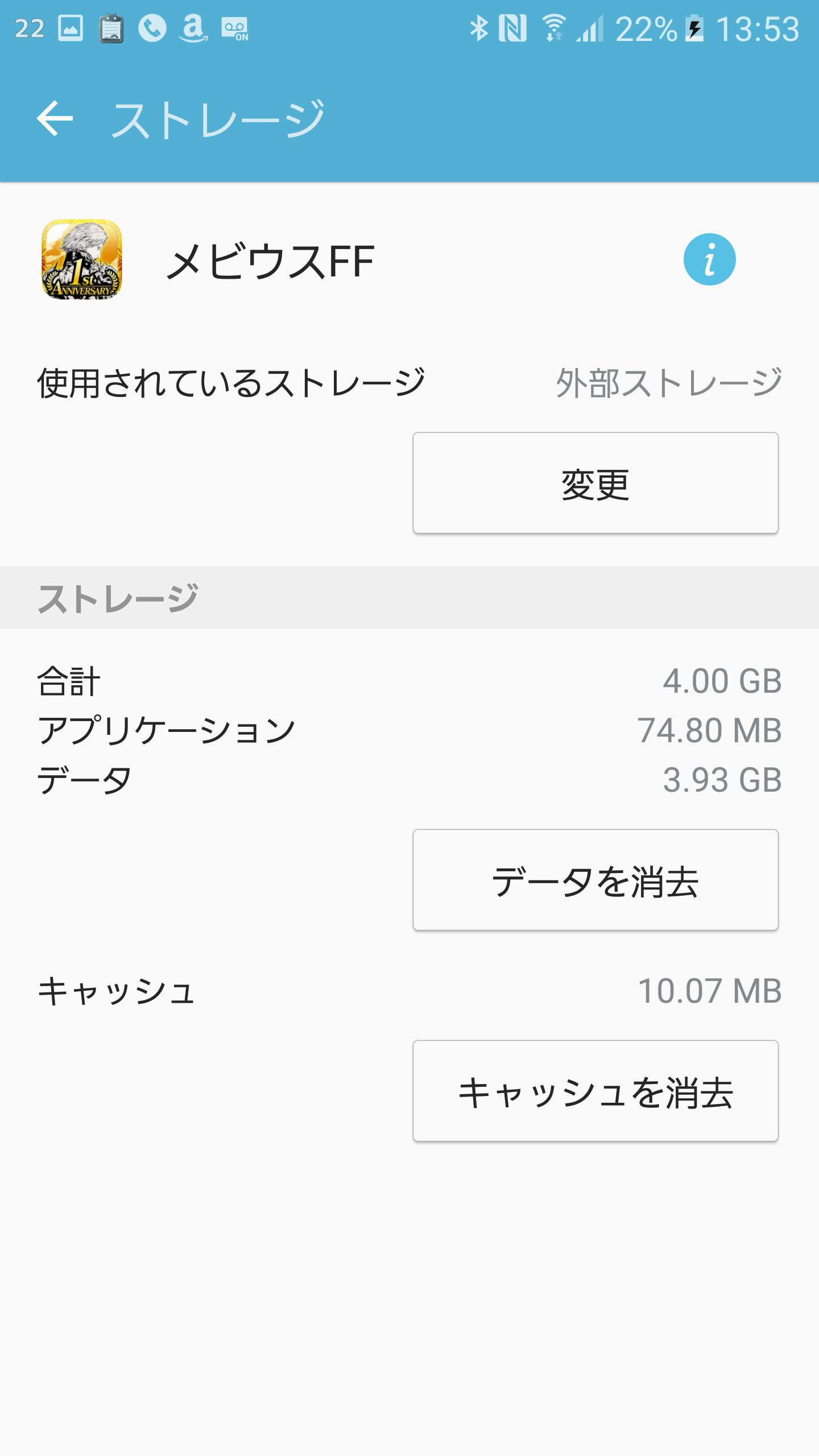Viewport: 819px width, 1456px height.
Task: Clear cache with キャッシュを消去
Action: click(x=595, y=1091)
